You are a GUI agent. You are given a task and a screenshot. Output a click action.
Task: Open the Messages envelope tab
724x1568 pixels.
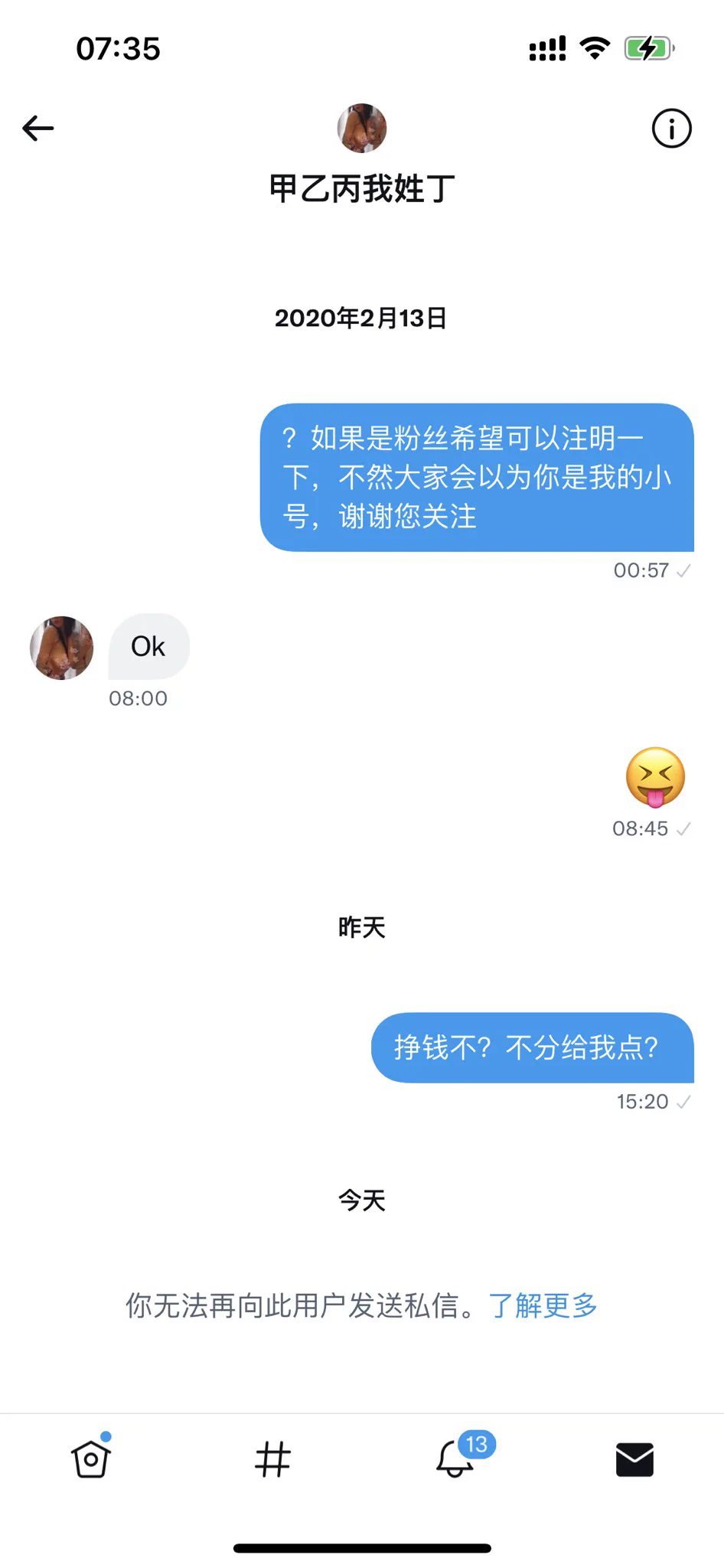(634, 1459)
